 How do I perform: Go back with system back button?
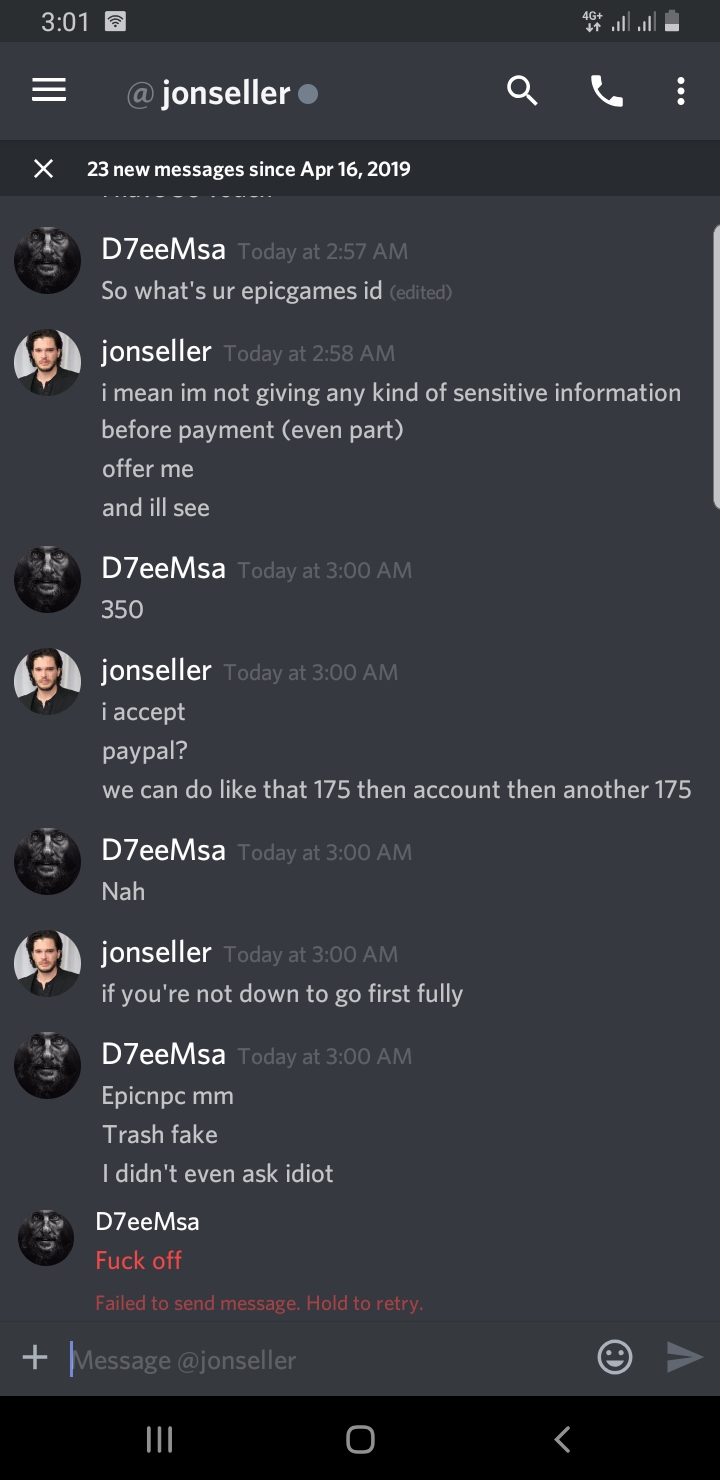pyautogui.click(x=562, y=1439)
